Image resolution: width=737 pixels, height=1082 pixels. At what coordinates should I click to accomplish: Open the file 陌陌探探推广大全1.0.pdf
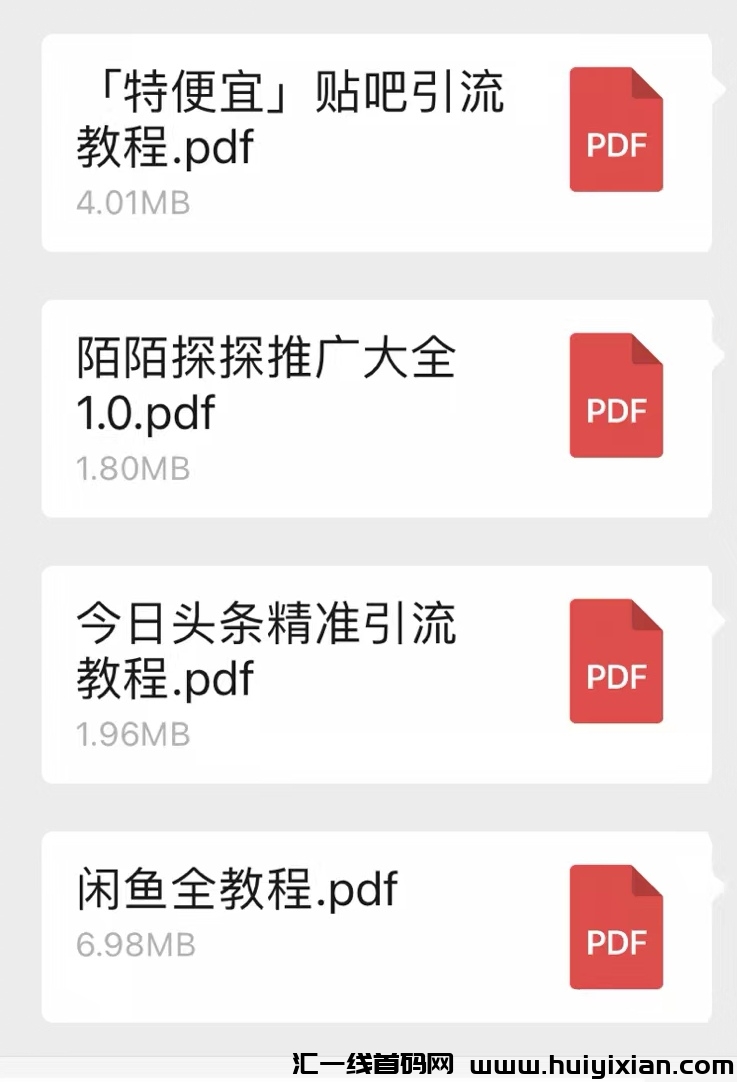[x=266, y=386]
